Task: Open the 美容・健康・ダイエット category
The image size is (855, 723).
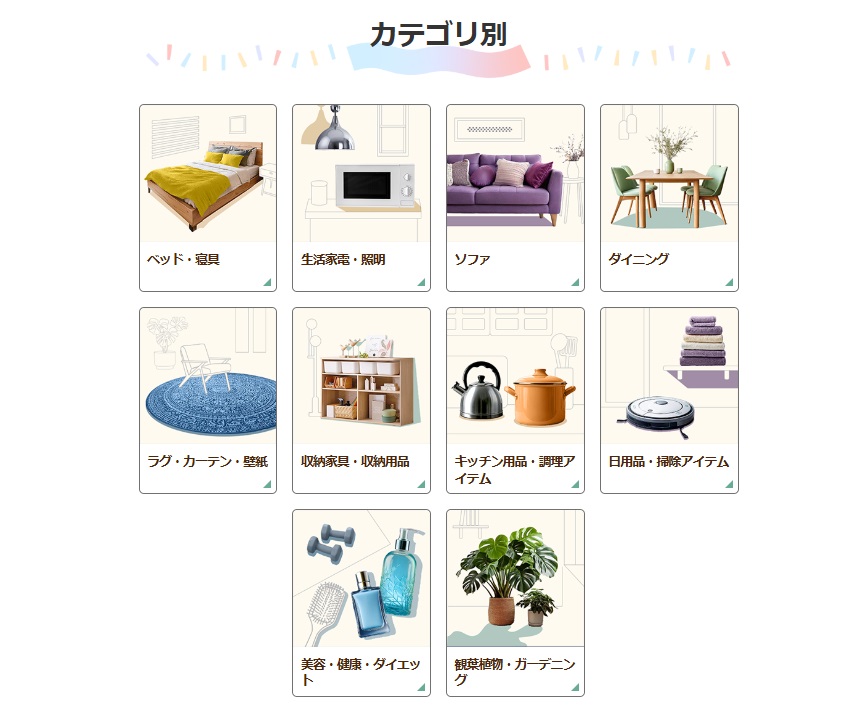Action: tap(361, 602)
